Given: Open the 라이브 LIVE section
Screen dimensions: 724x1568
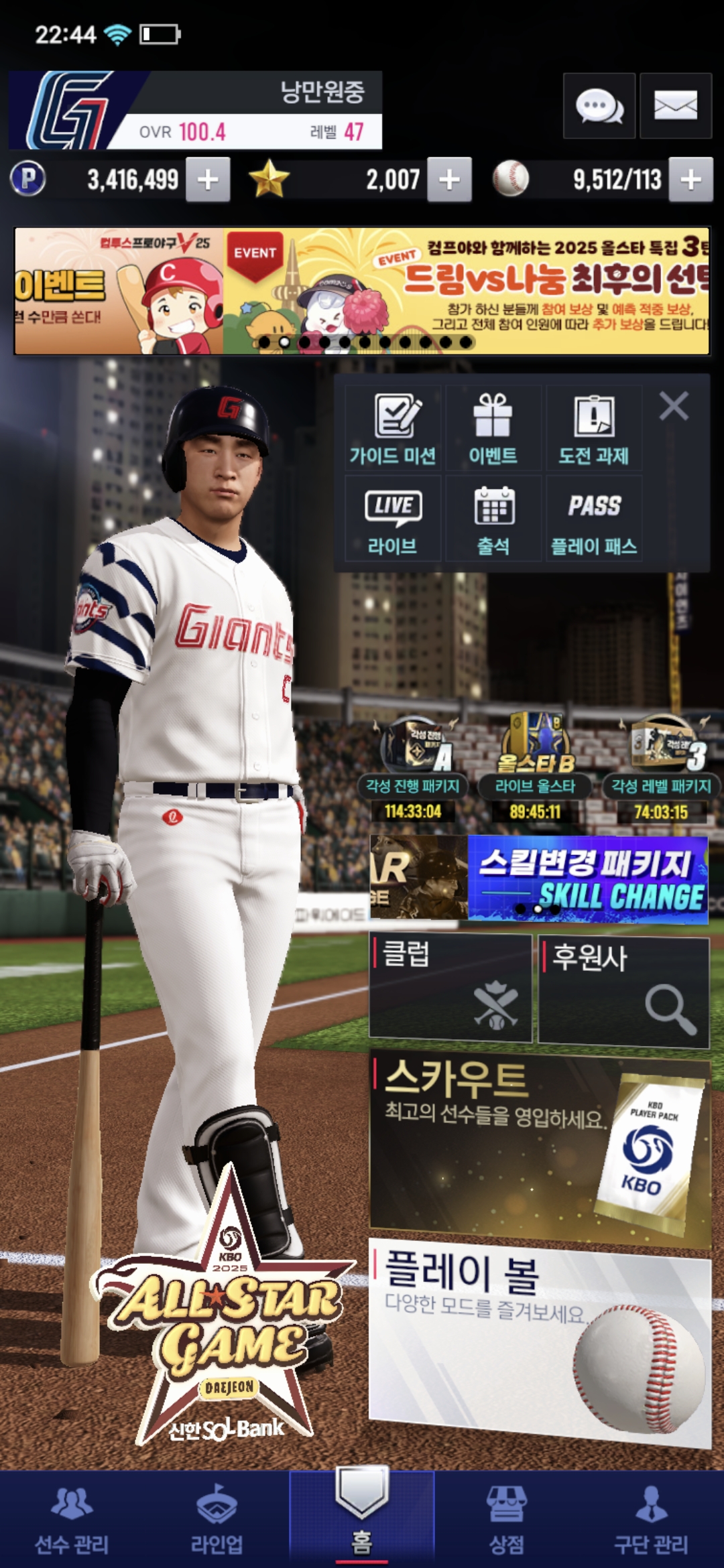Looking at the screenshot, I should pos(393,519).
